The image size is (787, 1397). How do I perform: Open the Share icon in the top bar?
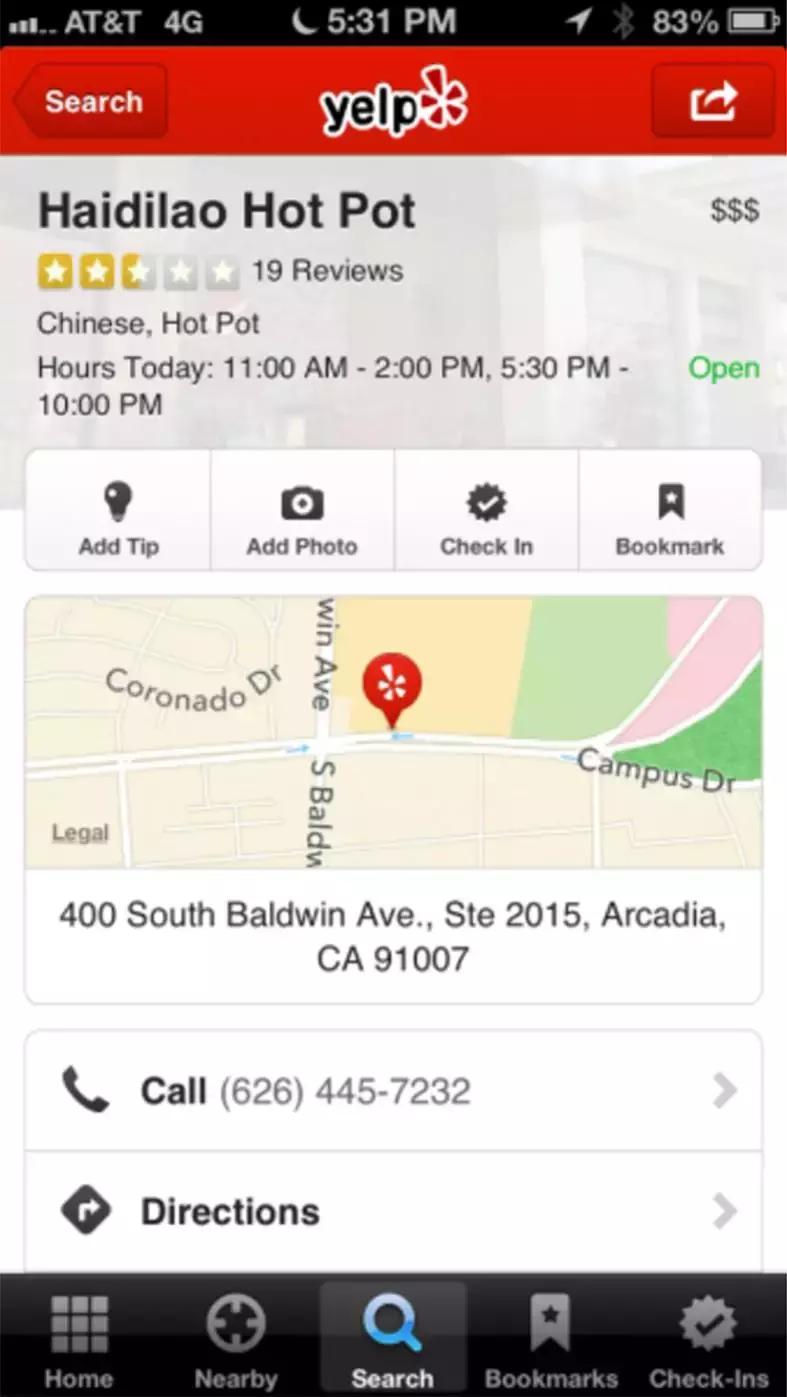(712, 101)
